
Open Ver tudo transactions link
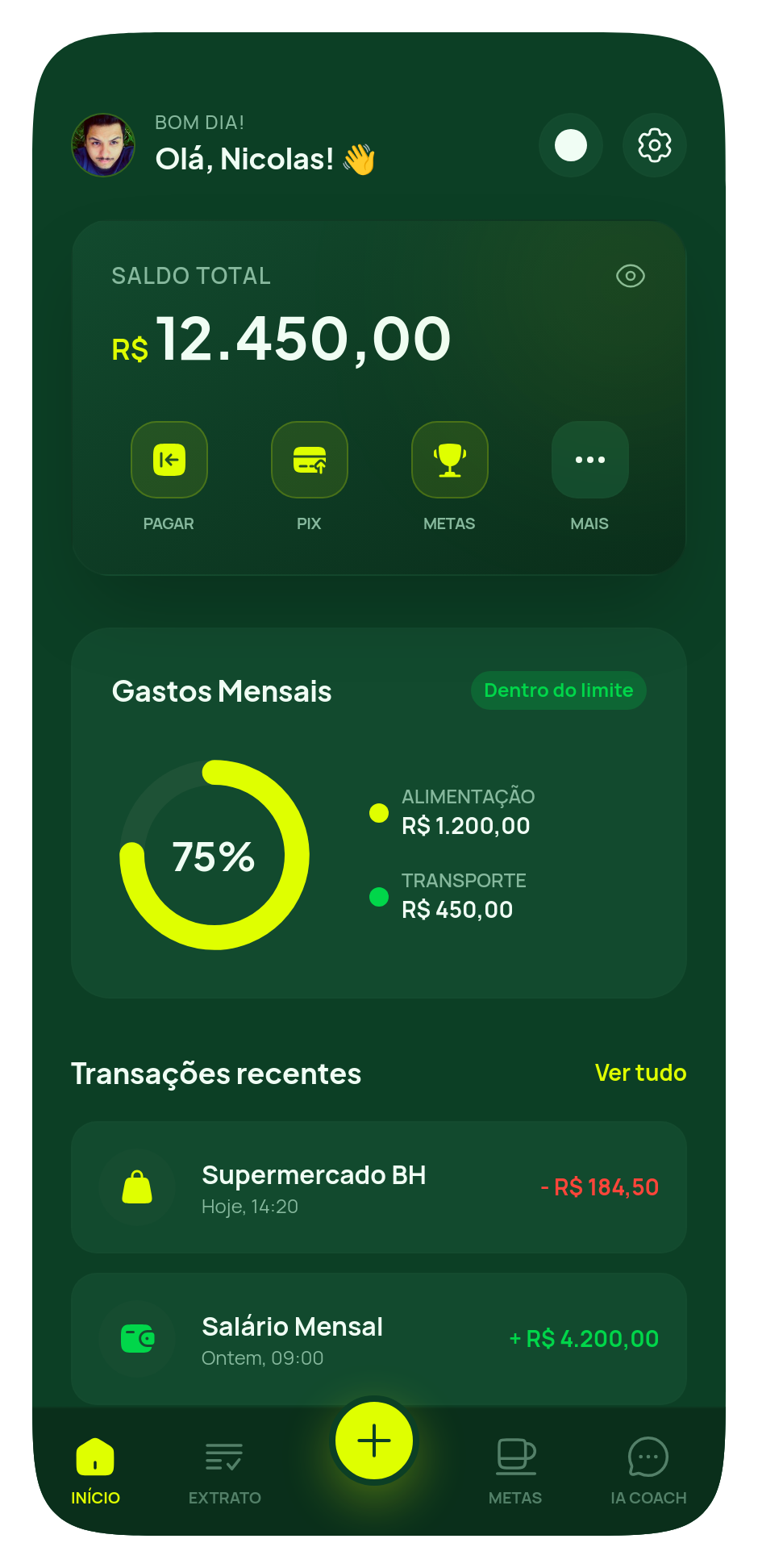[x=640, y=1073]
